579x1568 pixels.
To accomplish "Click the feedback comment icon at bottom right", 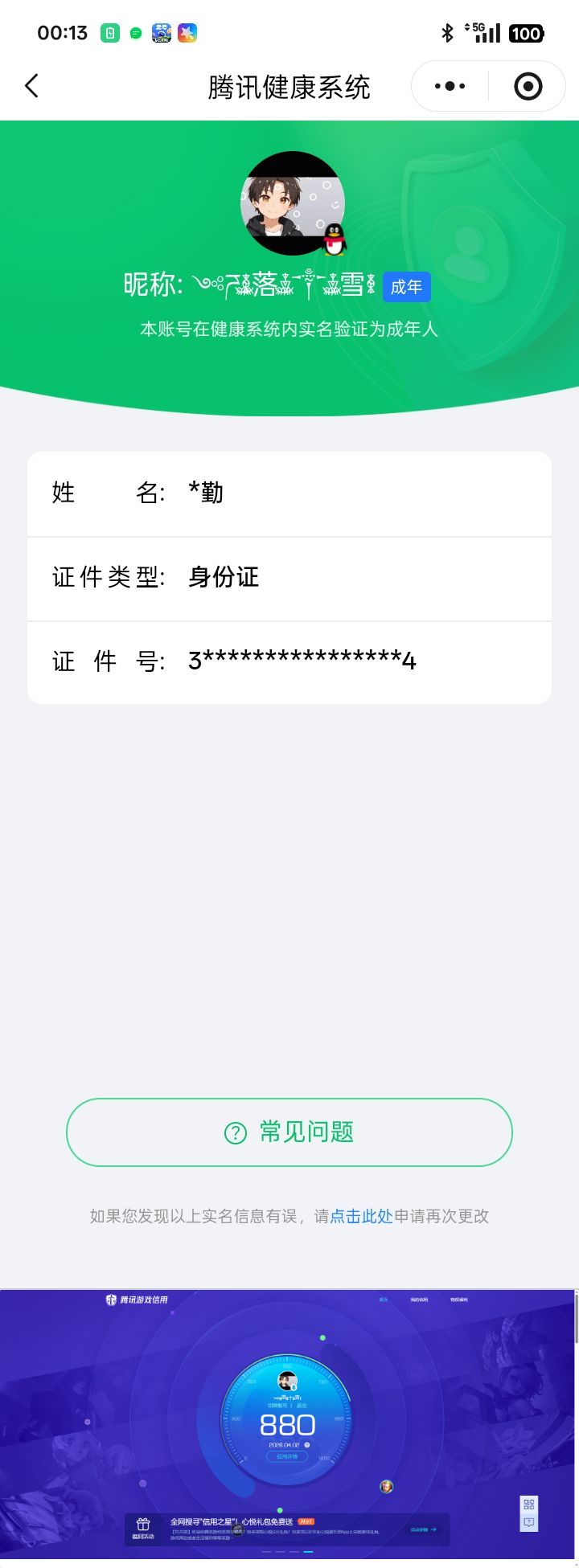I will [x=529, y=1521].
